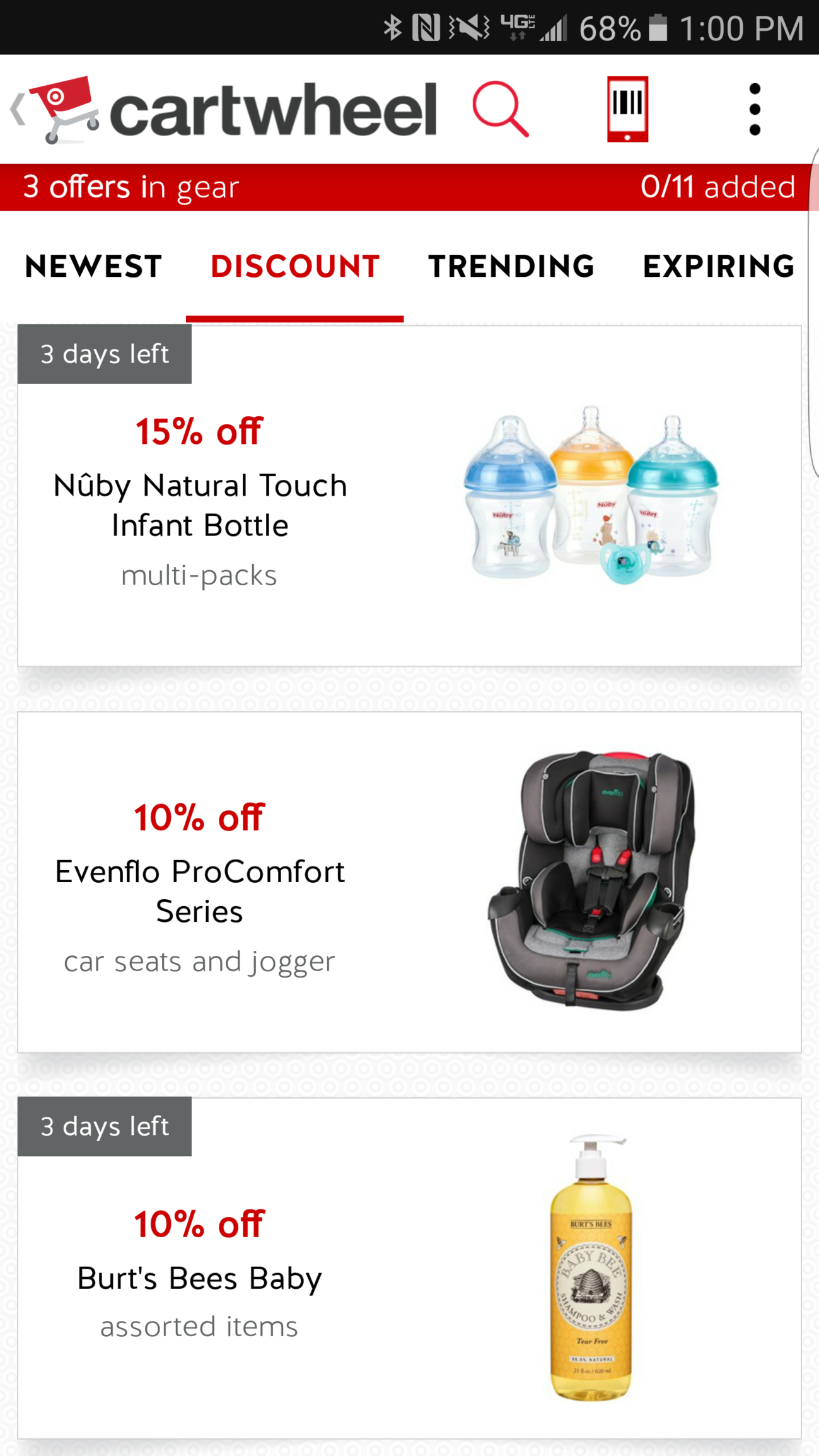Open the Burt's Bees Baby offer

coord(409,1268)
